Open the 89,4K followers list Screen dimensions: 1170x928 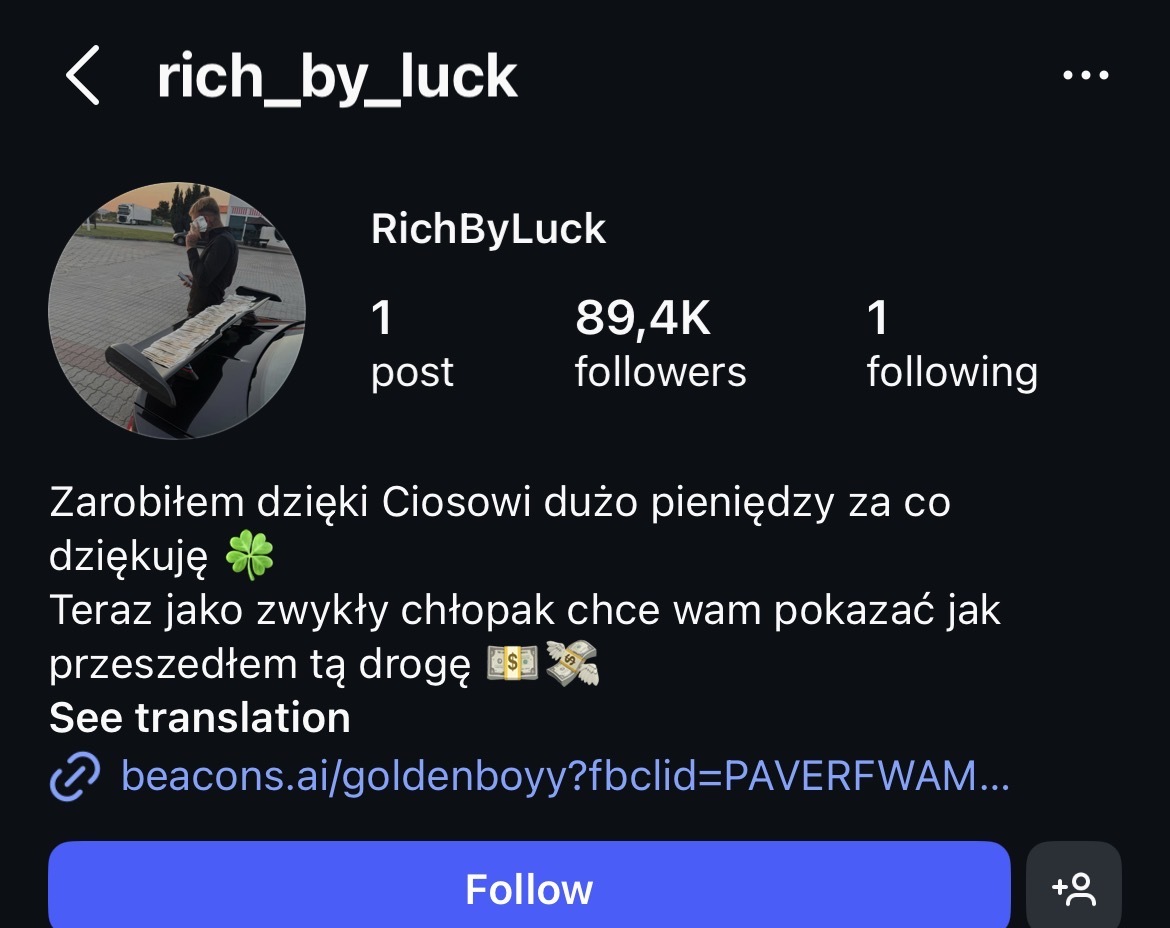(x=660, y=345)
